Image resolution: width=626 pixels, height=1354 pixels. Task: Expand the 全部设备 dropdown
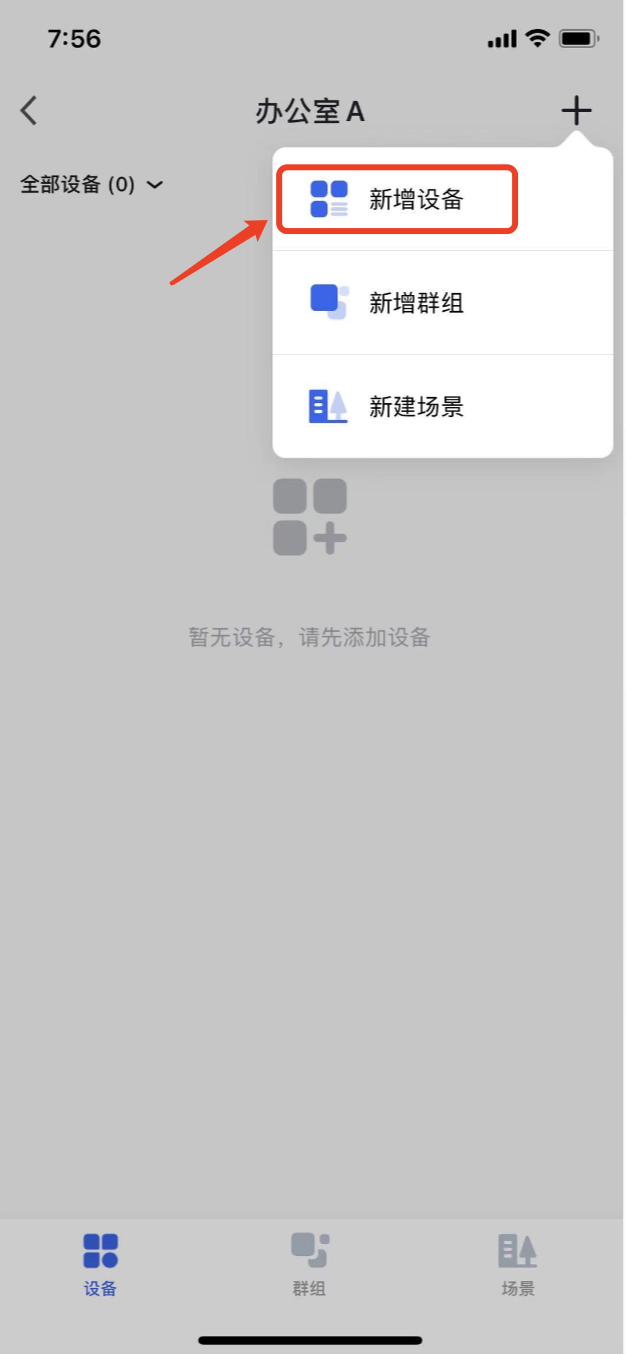(x=92, y=185)
